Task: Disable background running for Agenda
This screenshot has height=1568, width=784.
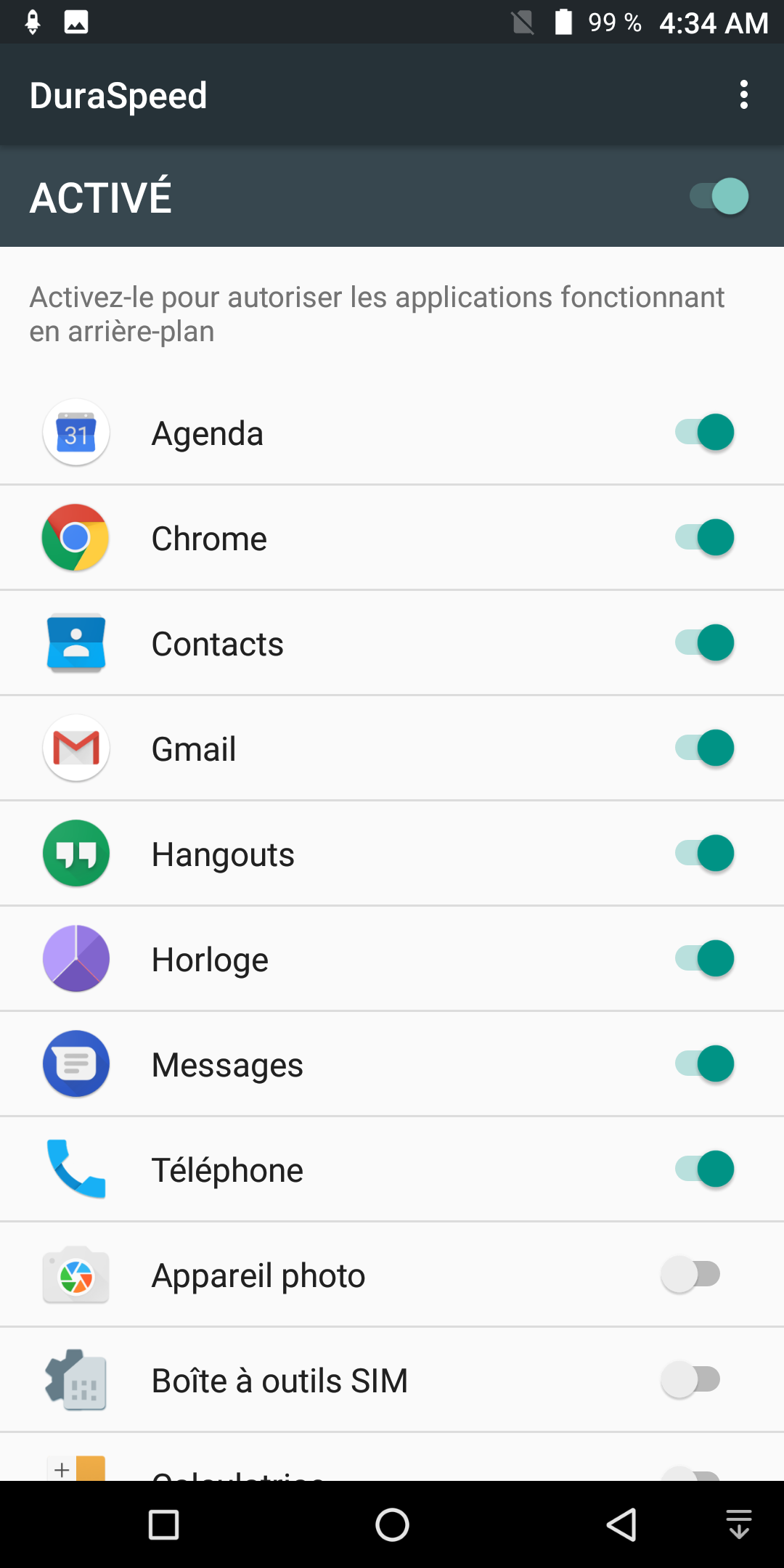Action: (704, 433)
